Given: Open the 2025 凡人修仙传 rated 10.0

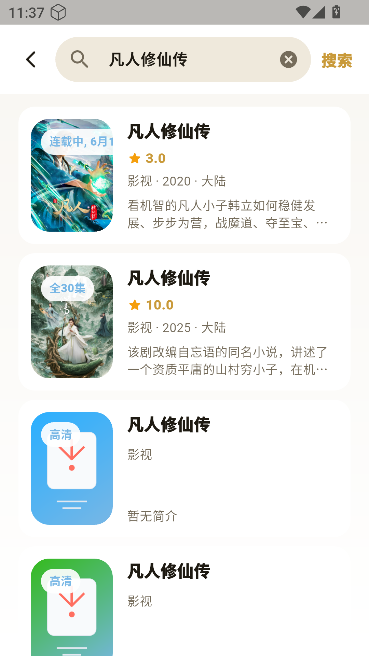Looking at the screenshot, I should (x=184, y=321).
